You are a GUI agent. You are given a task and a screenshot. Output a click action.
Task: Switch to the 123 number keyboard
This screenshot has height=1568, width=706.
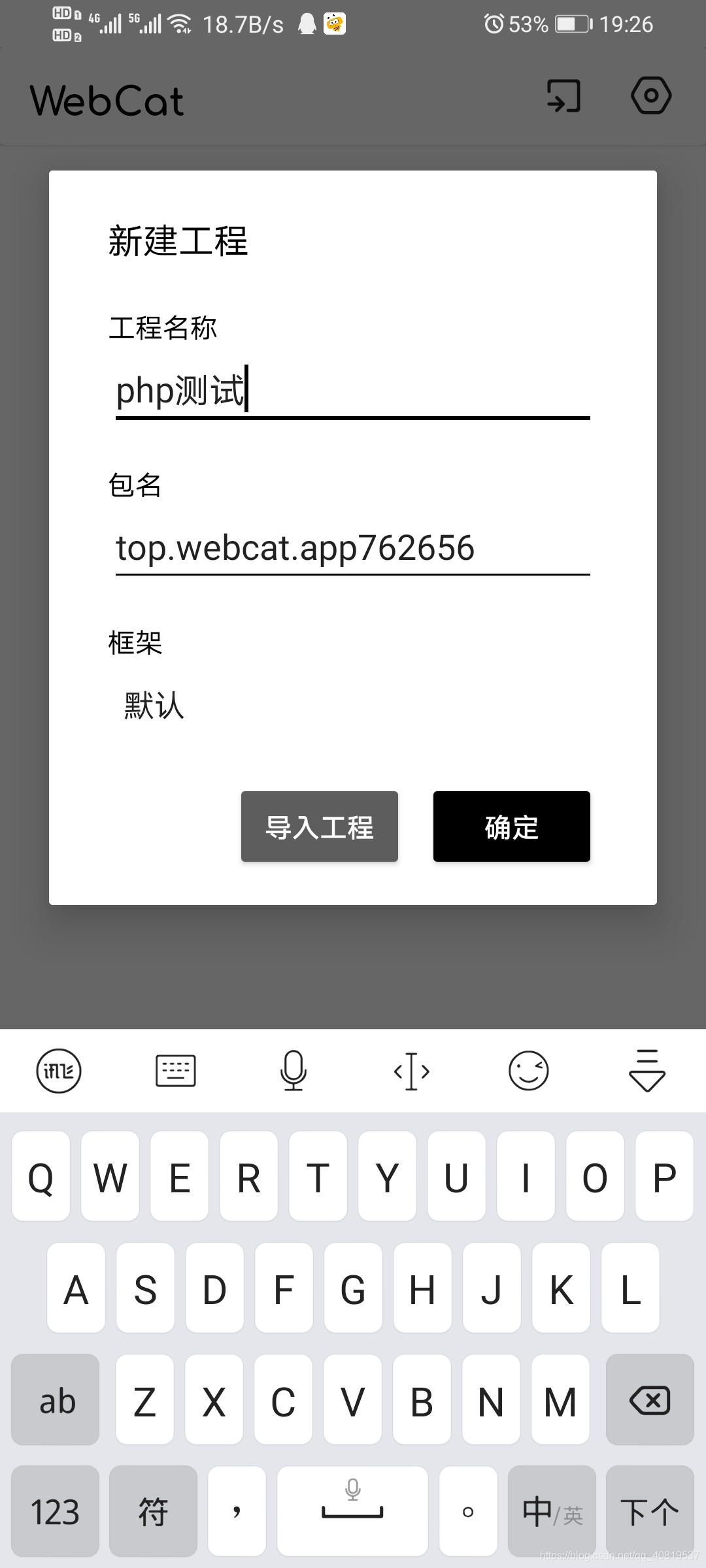(55, 1512)
